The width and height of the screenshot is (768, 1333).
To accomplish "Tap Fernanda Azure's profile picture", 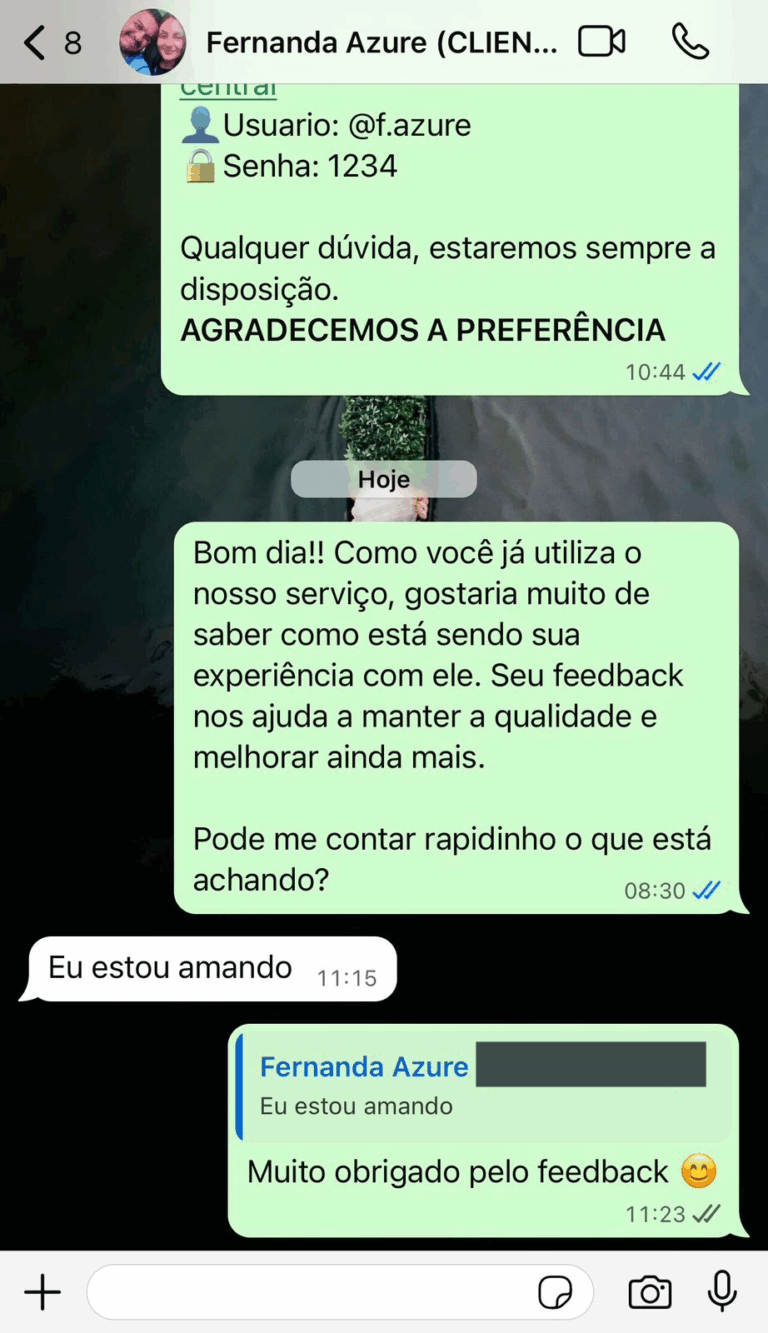I will (x=152, y=42).
